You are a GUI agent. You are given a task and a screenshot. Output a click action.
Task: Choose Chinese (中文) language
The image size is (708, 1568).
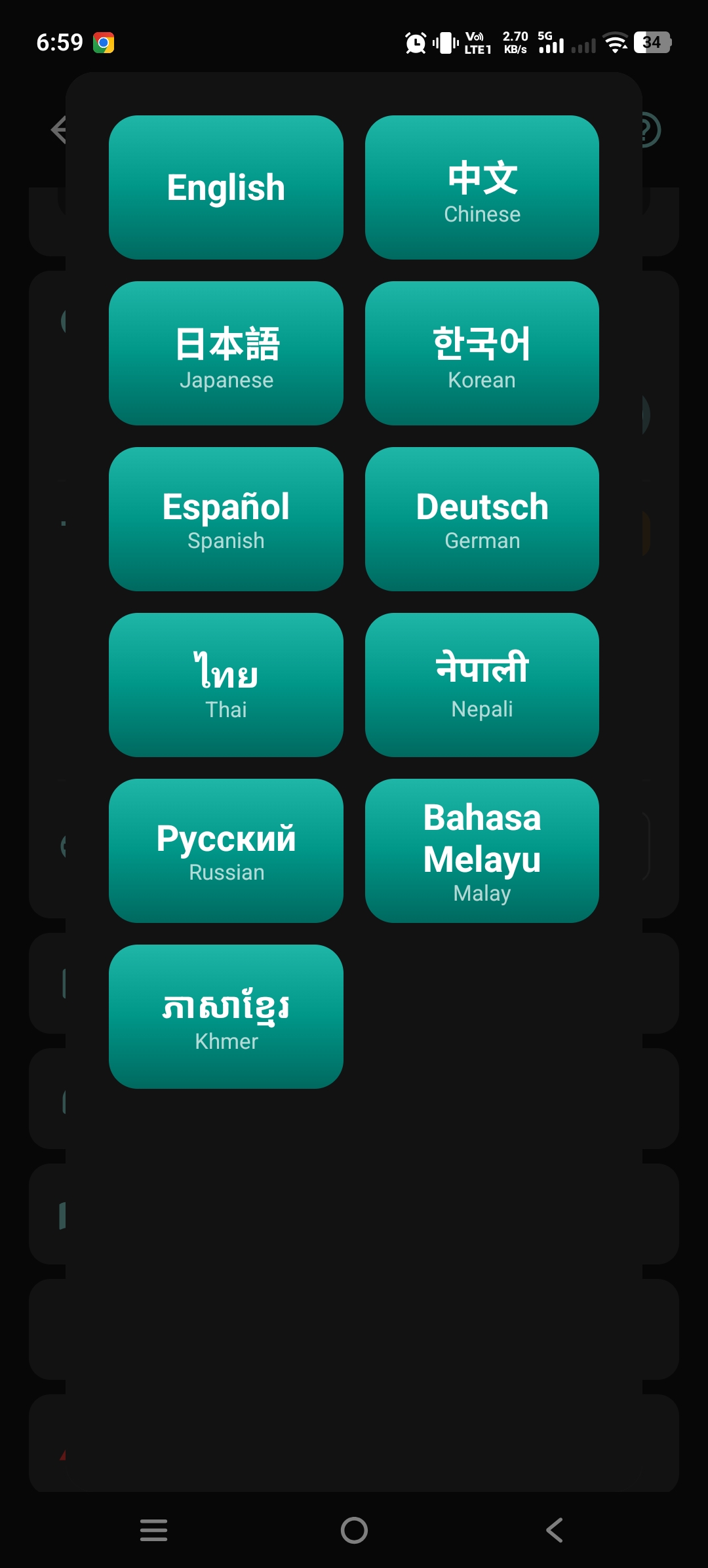(x=482, y=187)
